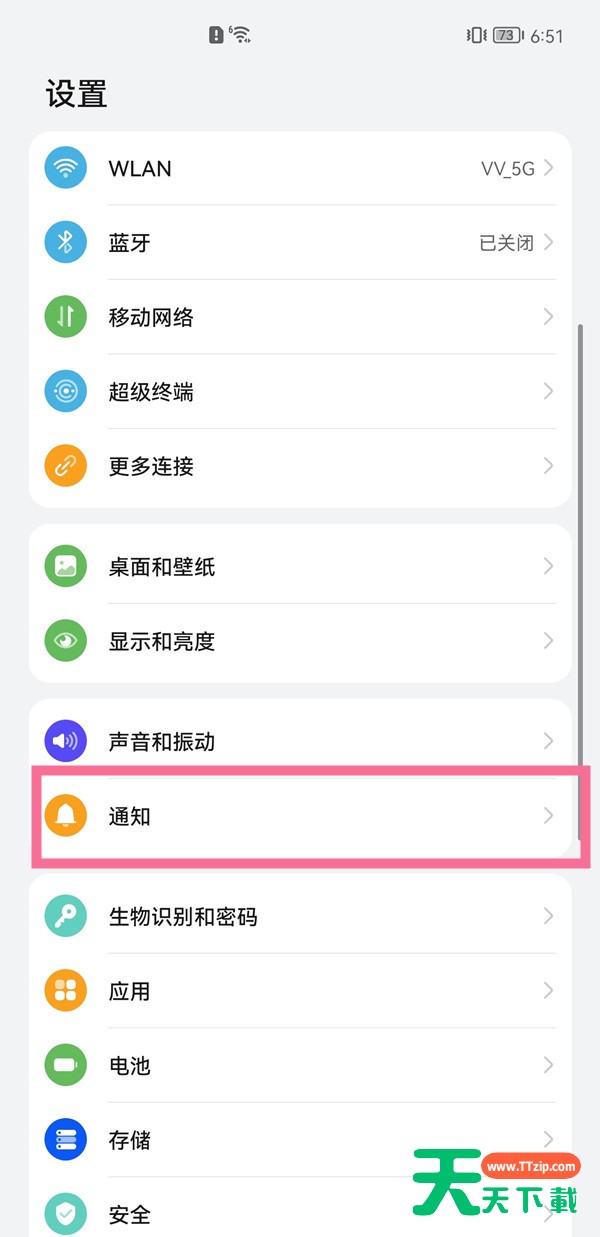Open the 应用 apps row
600x1237 pixels.
pyautogui.click(x=300, y=991)
